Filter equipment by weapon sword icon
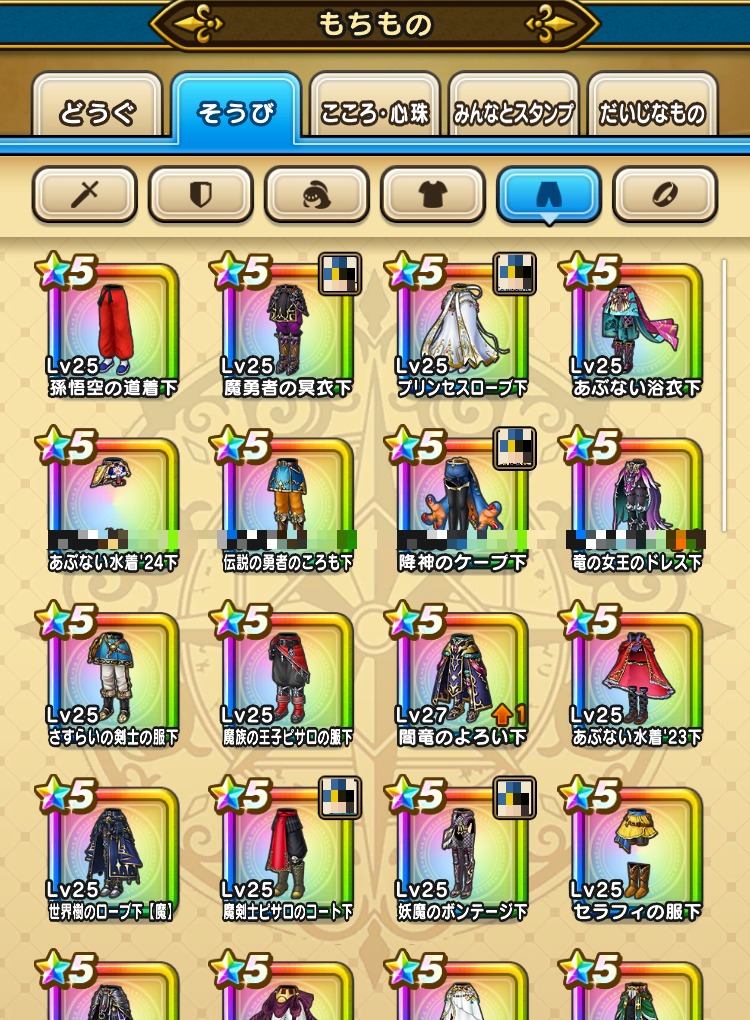Screen dimensions: 750x1020 tap(84, 194)
